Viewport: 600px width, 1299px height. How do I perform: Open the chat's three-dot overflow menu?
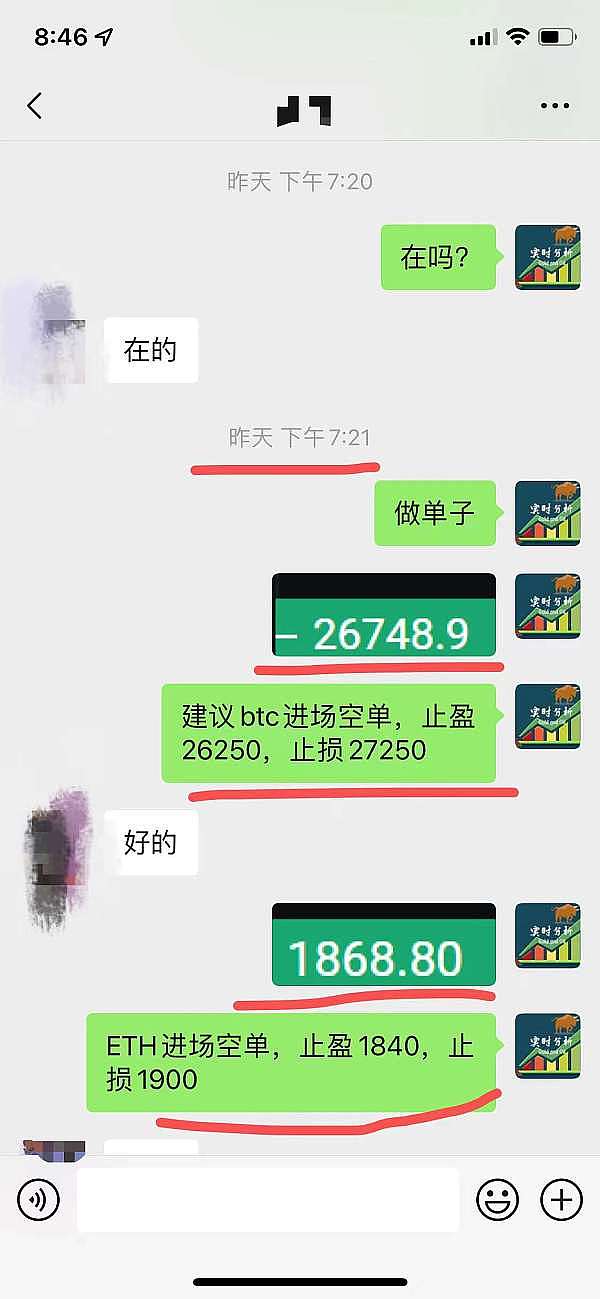tap(554, 105)
